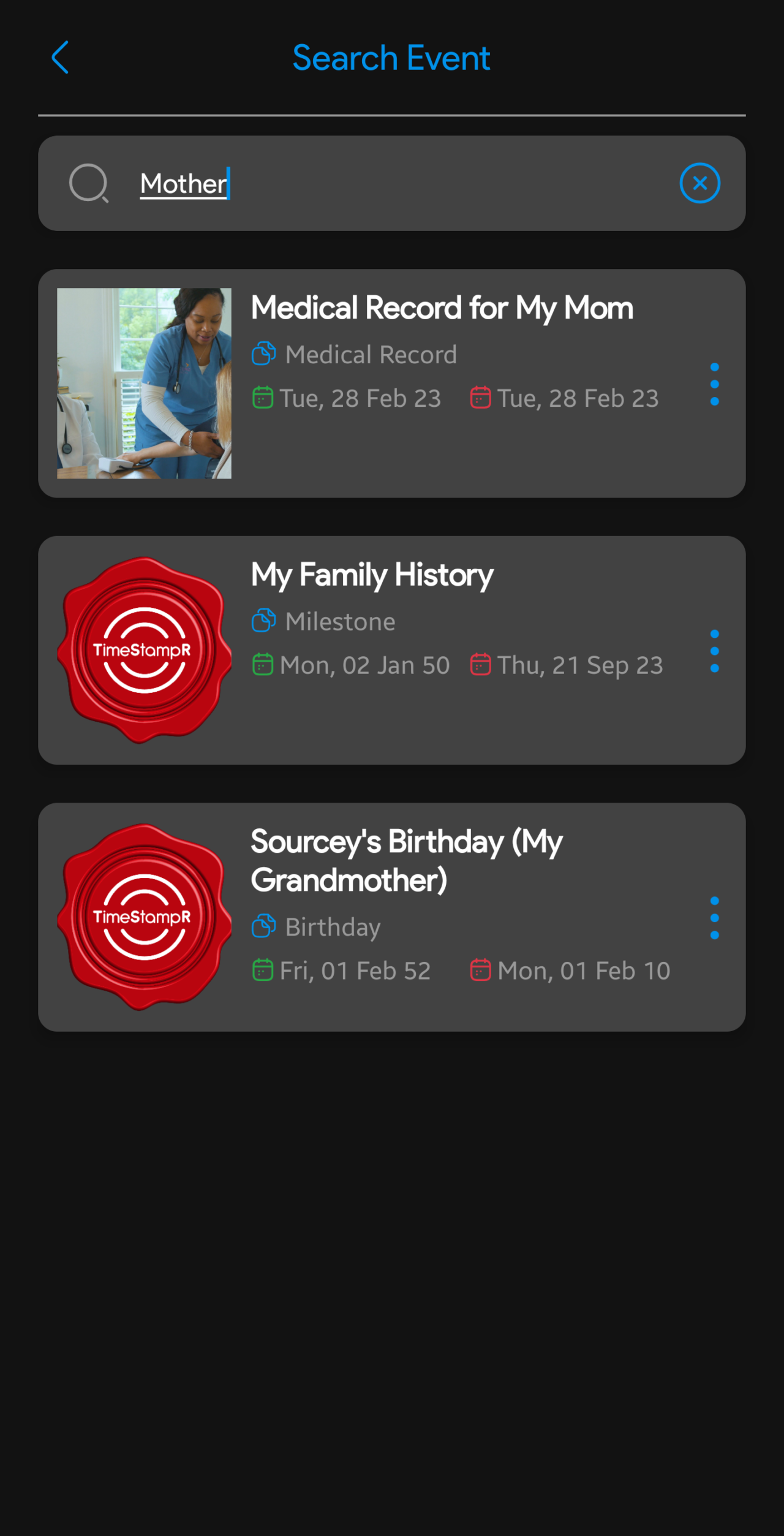Tap the red end-date calendar icon on Medical Record card
The height and width of the screenshot is (1536, 784).
click(x=481, y=398)
